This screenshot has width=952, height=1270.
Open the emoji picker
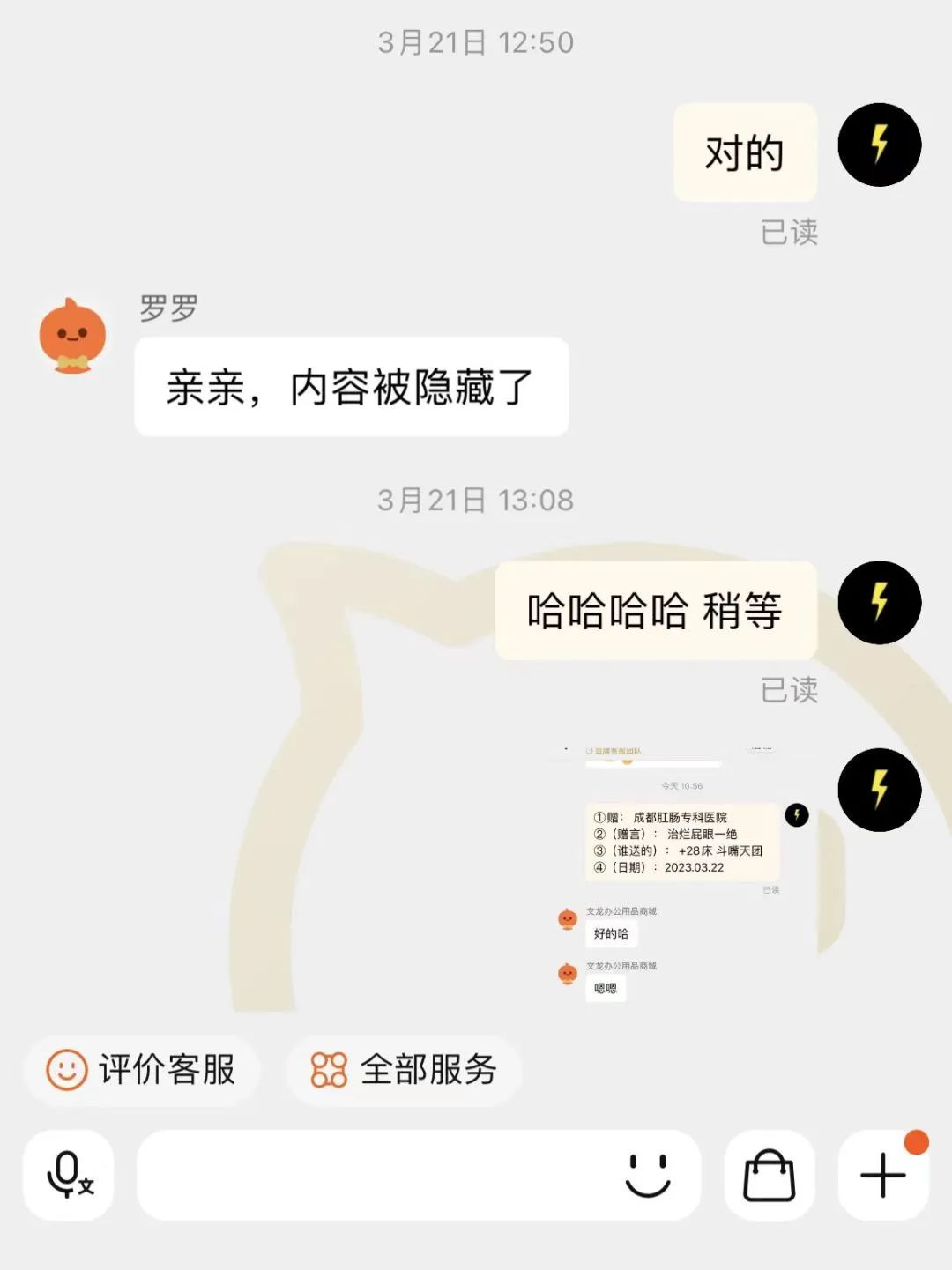pyautogui.click(x=648, y=1175)
